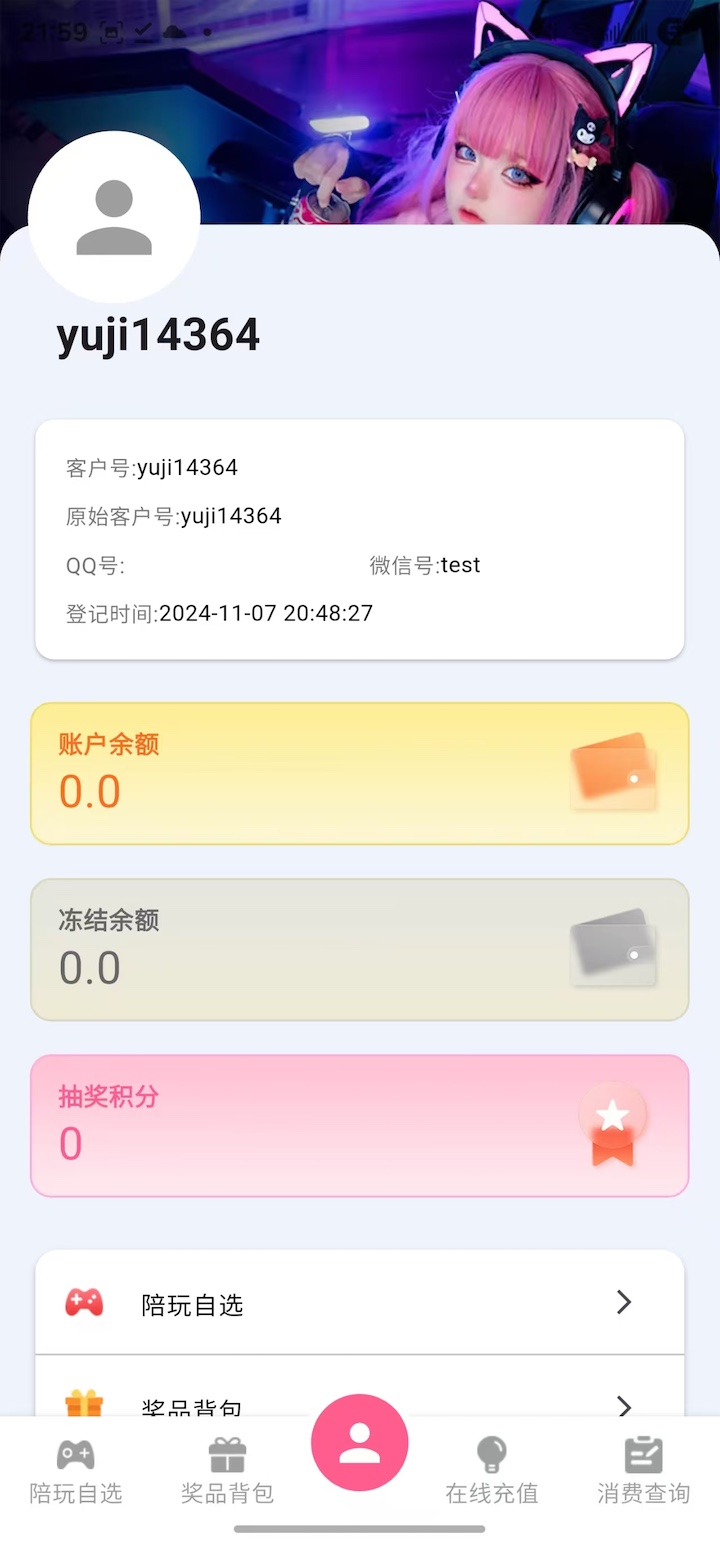The image size is (720, 1543).
Task: Open the 抽奖积分 points card
Action: pos(360,1125)
